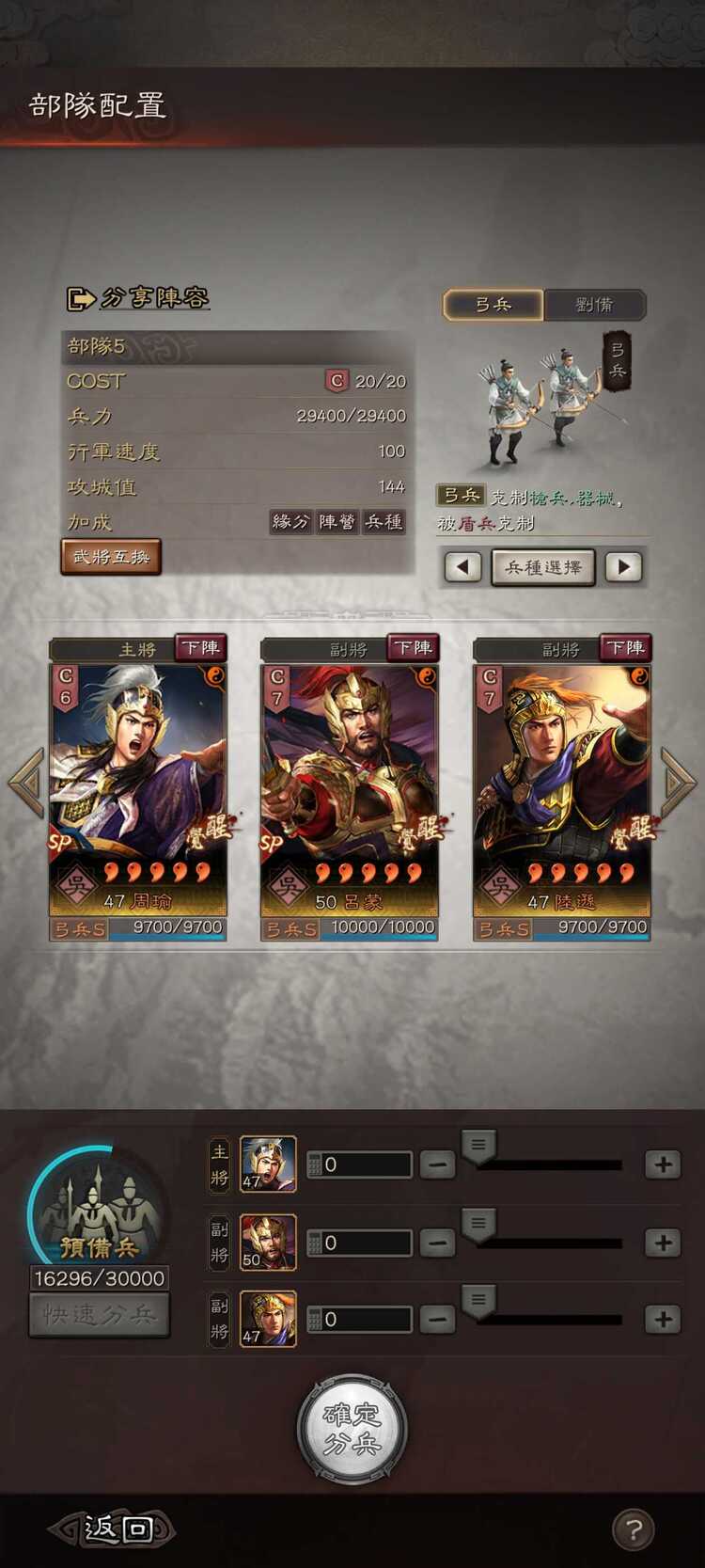This screenshot has width=705, height=1568.
Task: Select previous troop type arrow
Action: click(x=462, y=567)
